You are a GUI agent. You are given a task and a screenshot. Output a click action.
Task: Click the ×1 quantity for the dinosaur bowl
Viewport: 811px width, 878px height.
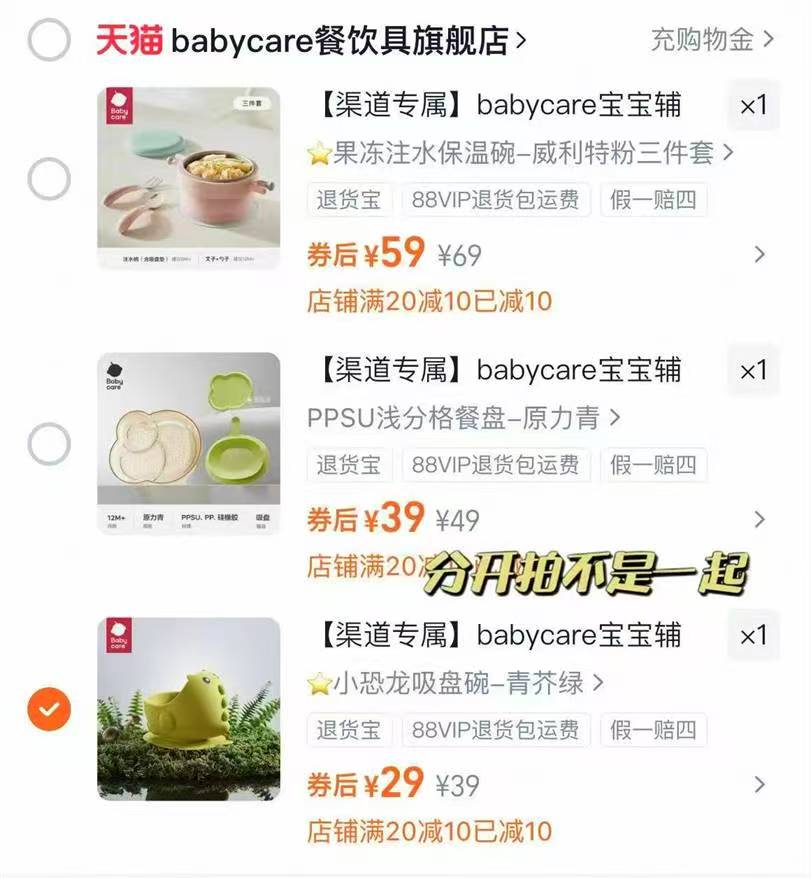click(752, 637)
